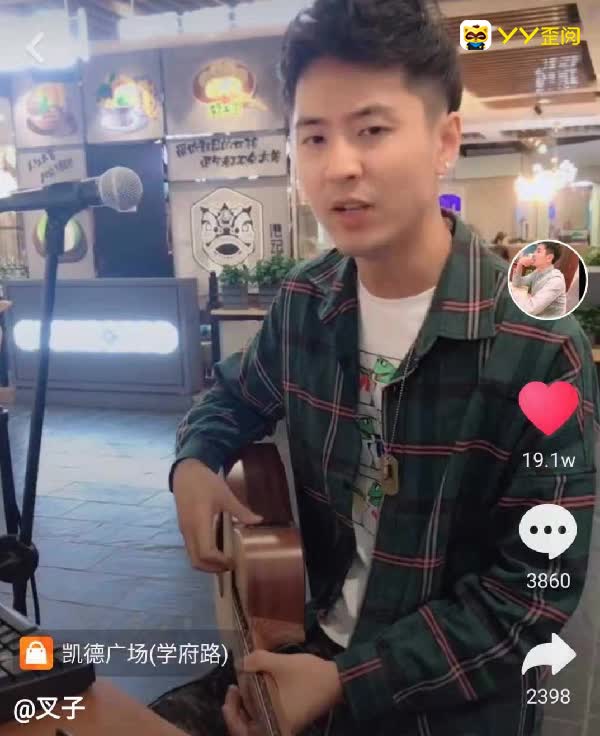The height and width of the screenshot is (736, 600).
Task: Open the comments bubble showing 3860
Action: [x=547, y=532]
